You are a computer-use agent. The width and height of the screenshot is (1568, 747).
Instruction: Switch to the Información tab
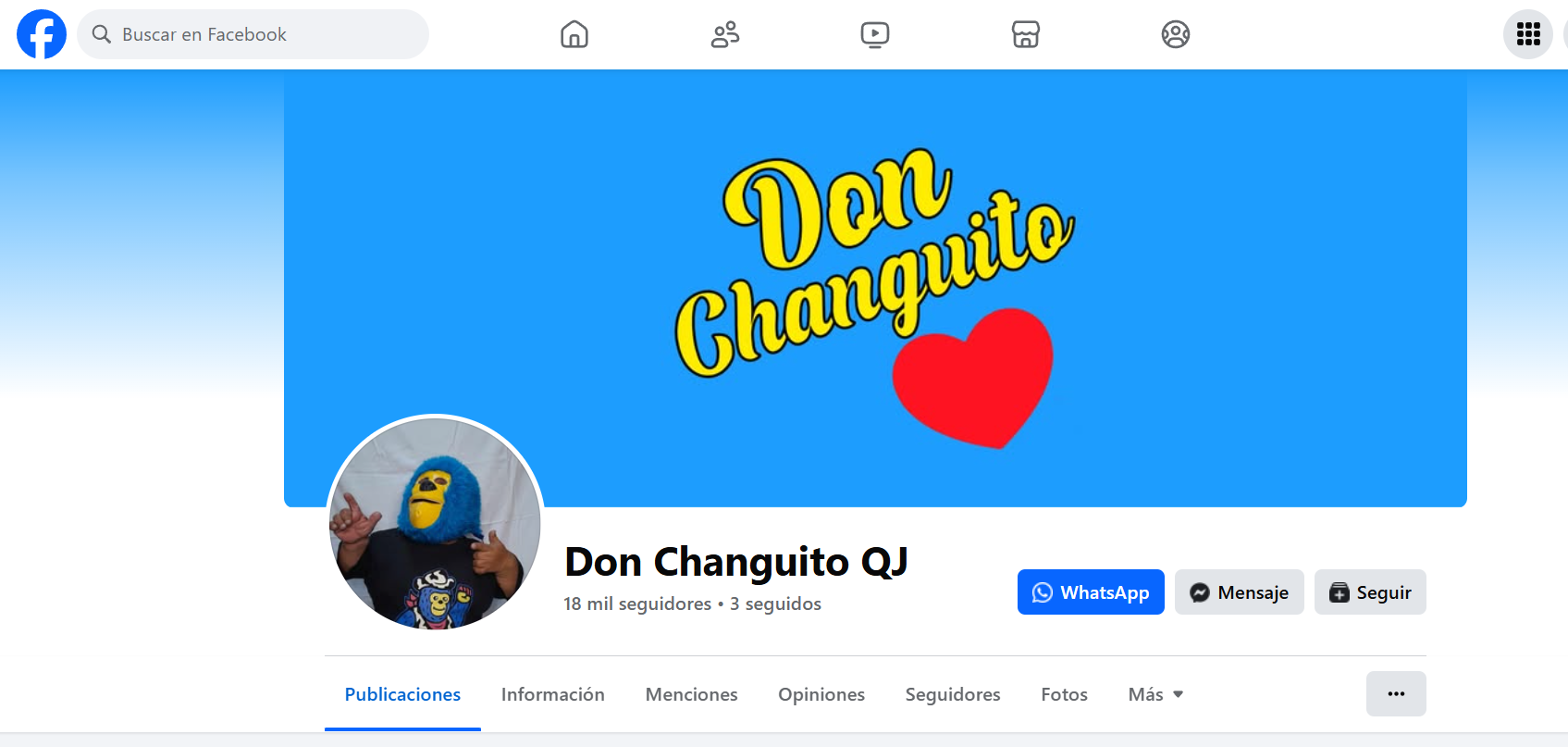click(552, 694)
